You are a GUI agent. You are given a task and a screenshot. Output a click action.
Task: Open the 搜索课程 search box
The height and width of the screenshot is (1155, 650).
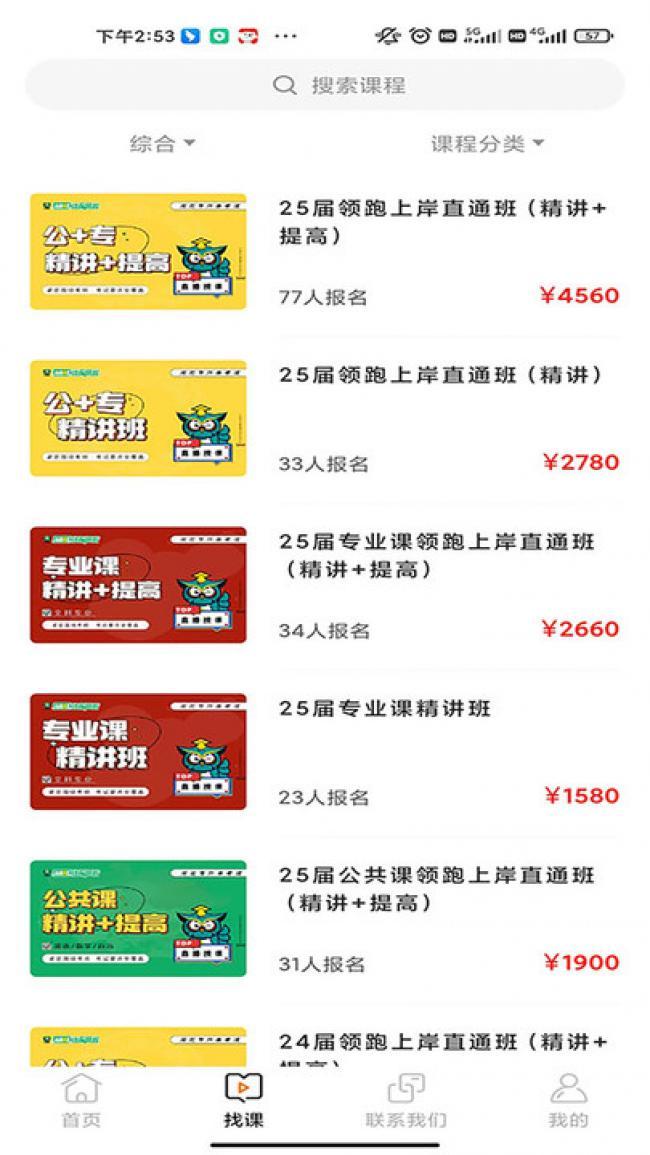pyautogui.click(x=325, y=85)
